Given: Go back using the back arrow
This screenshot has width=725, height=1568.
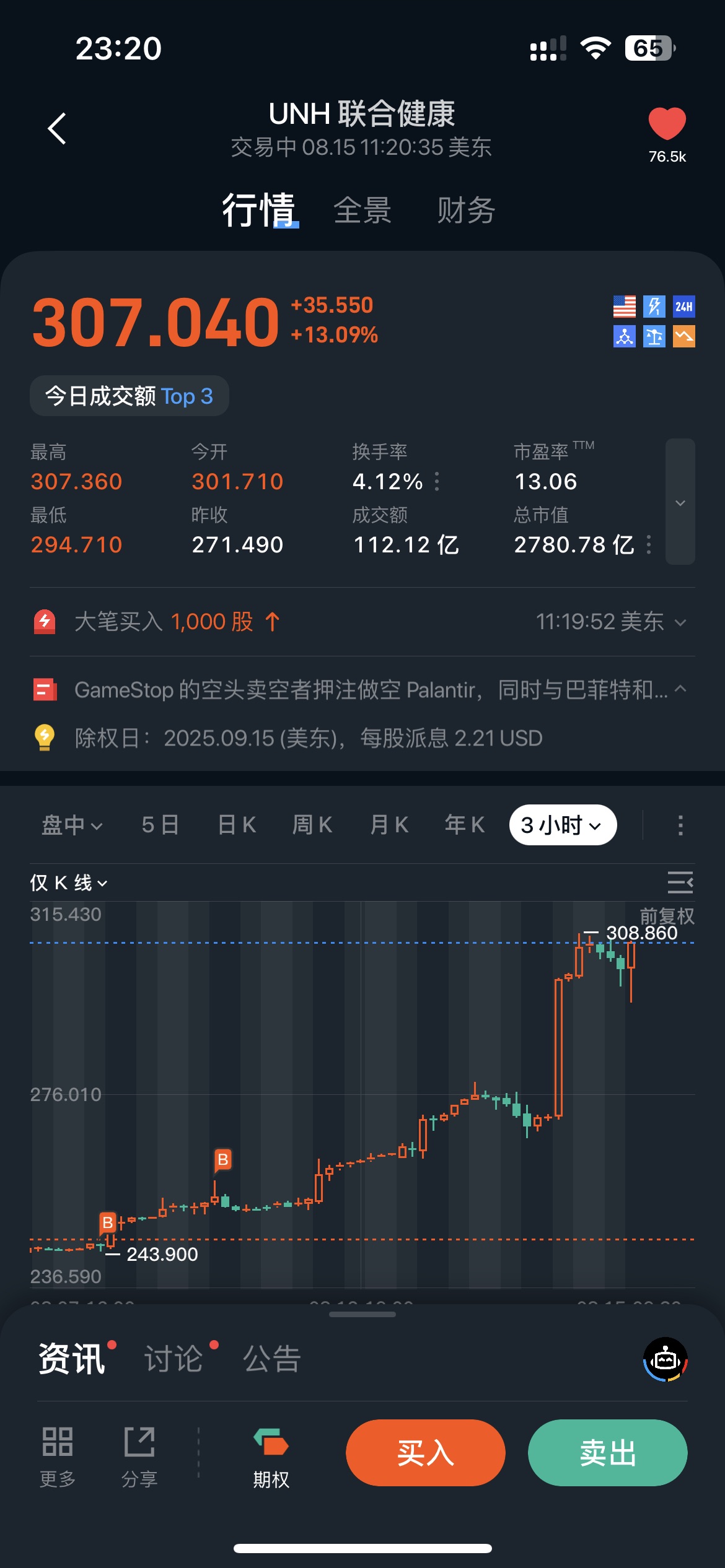Looking at the screenshot, I should click(57, 129).
